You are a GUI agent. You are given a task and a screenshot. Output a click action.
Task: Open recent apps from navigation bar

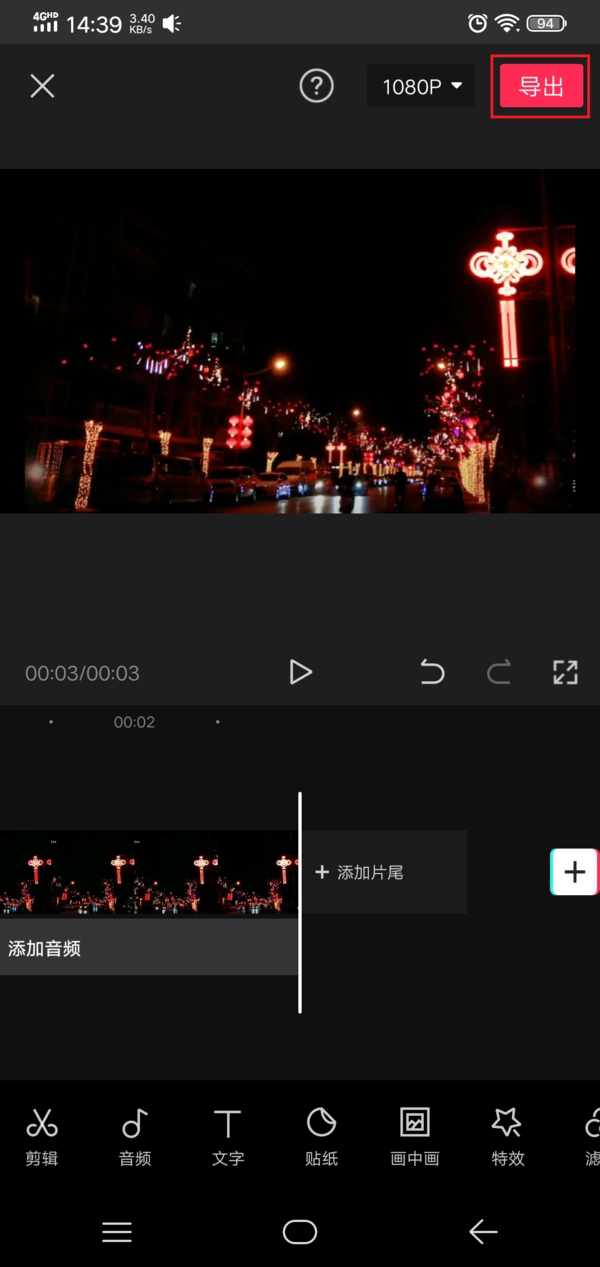click(x=117, y=1232)
